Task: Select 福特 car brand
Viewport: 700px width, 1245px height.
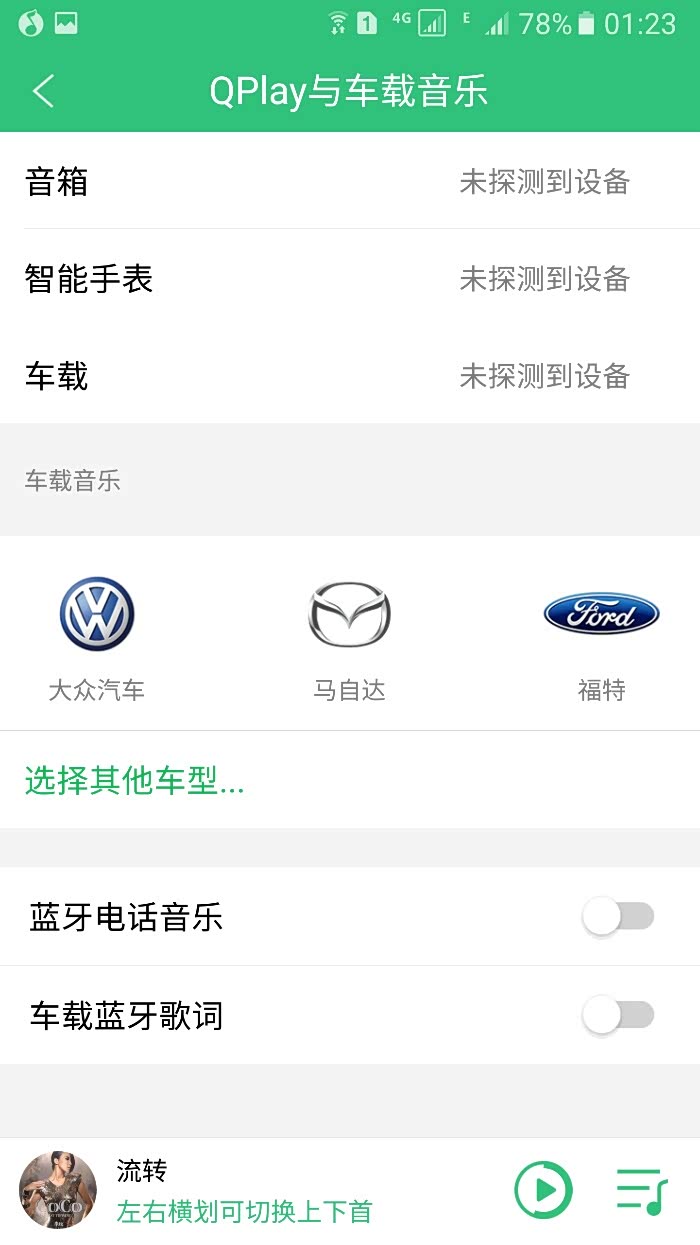Action: tap(601, 633)
